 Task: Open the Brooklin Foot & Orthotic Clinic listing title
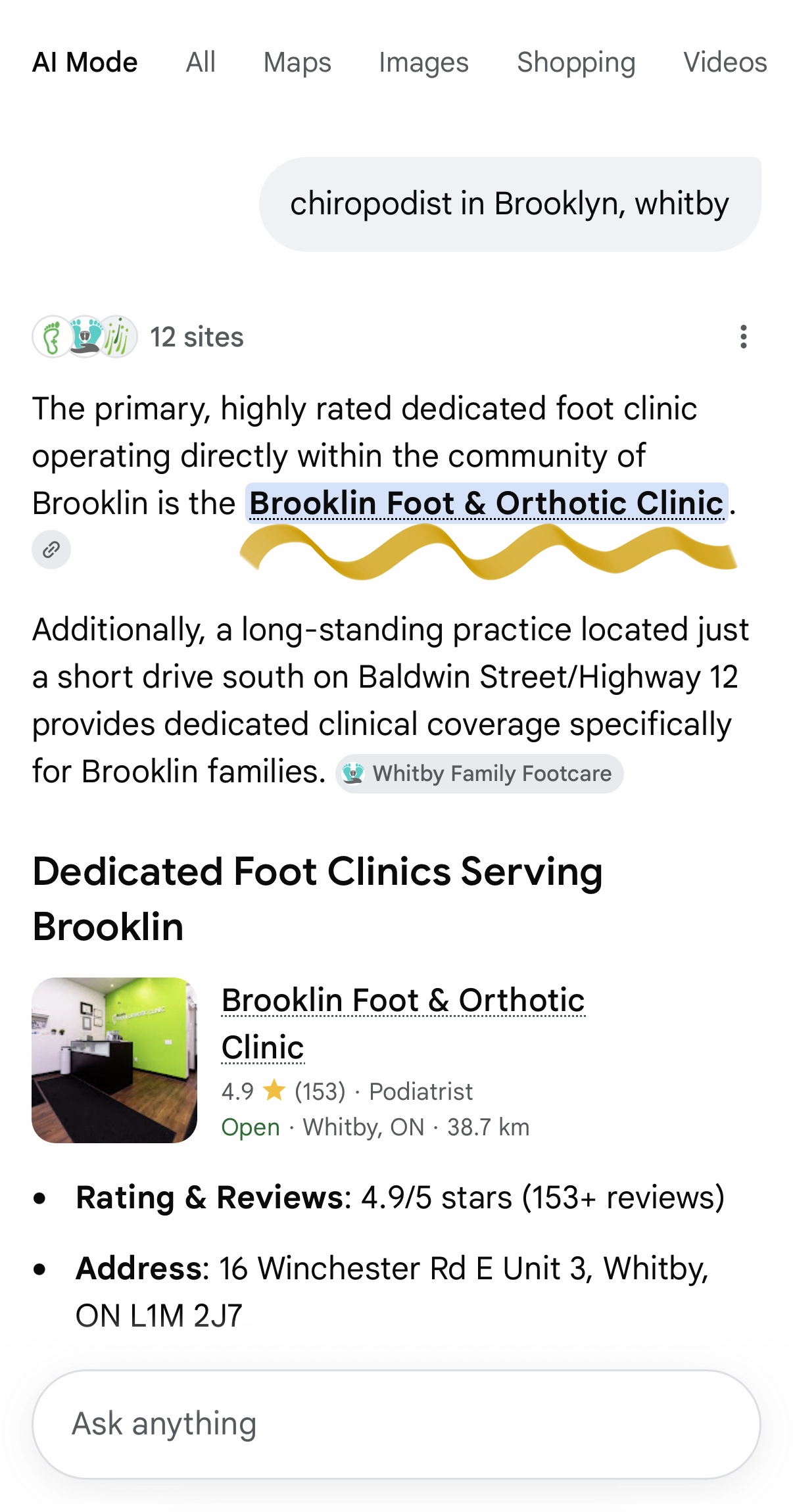coord(403,1024)
